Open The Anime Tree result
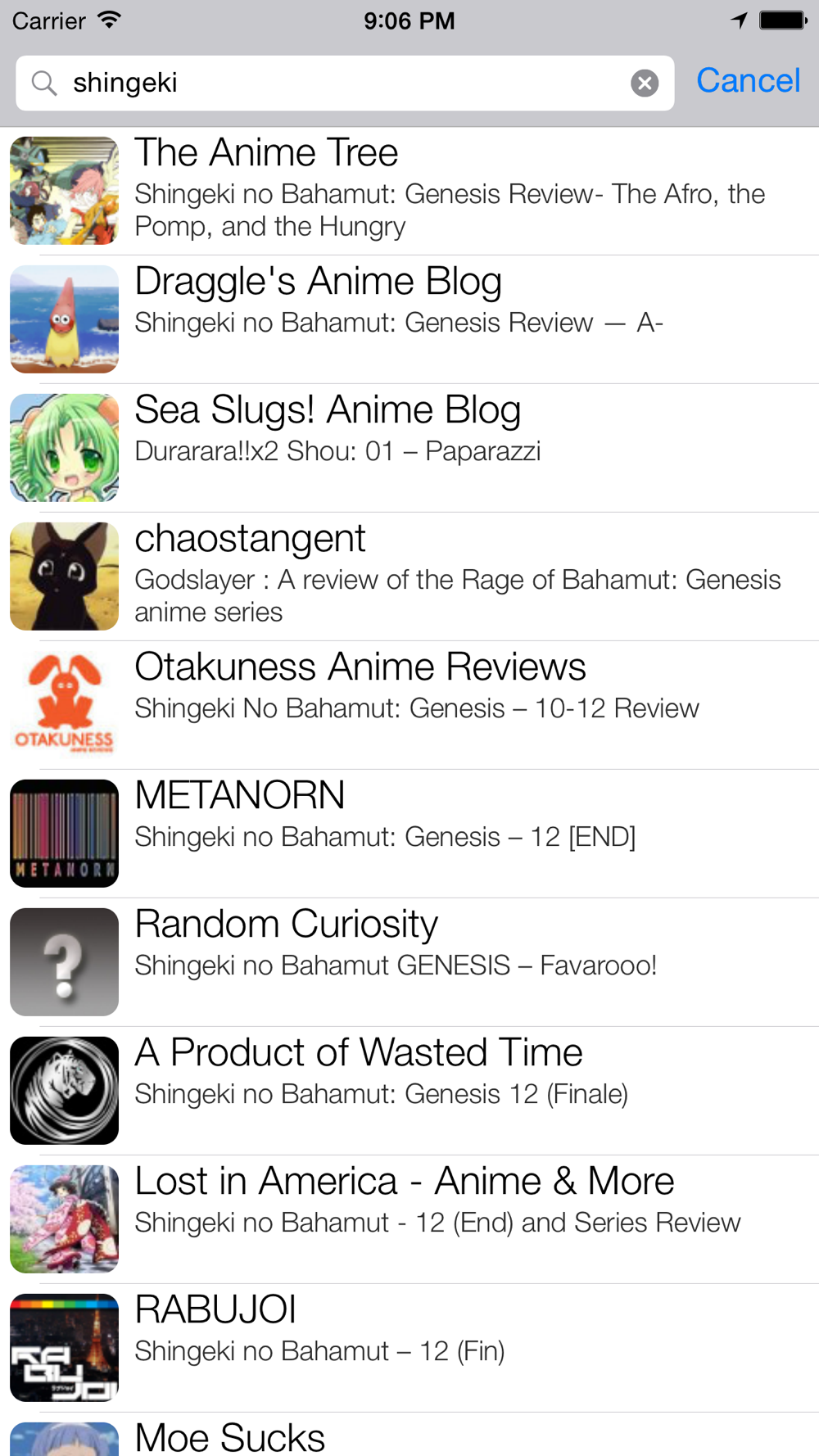The image size is (819, 1456). click(x=409, y=191)
